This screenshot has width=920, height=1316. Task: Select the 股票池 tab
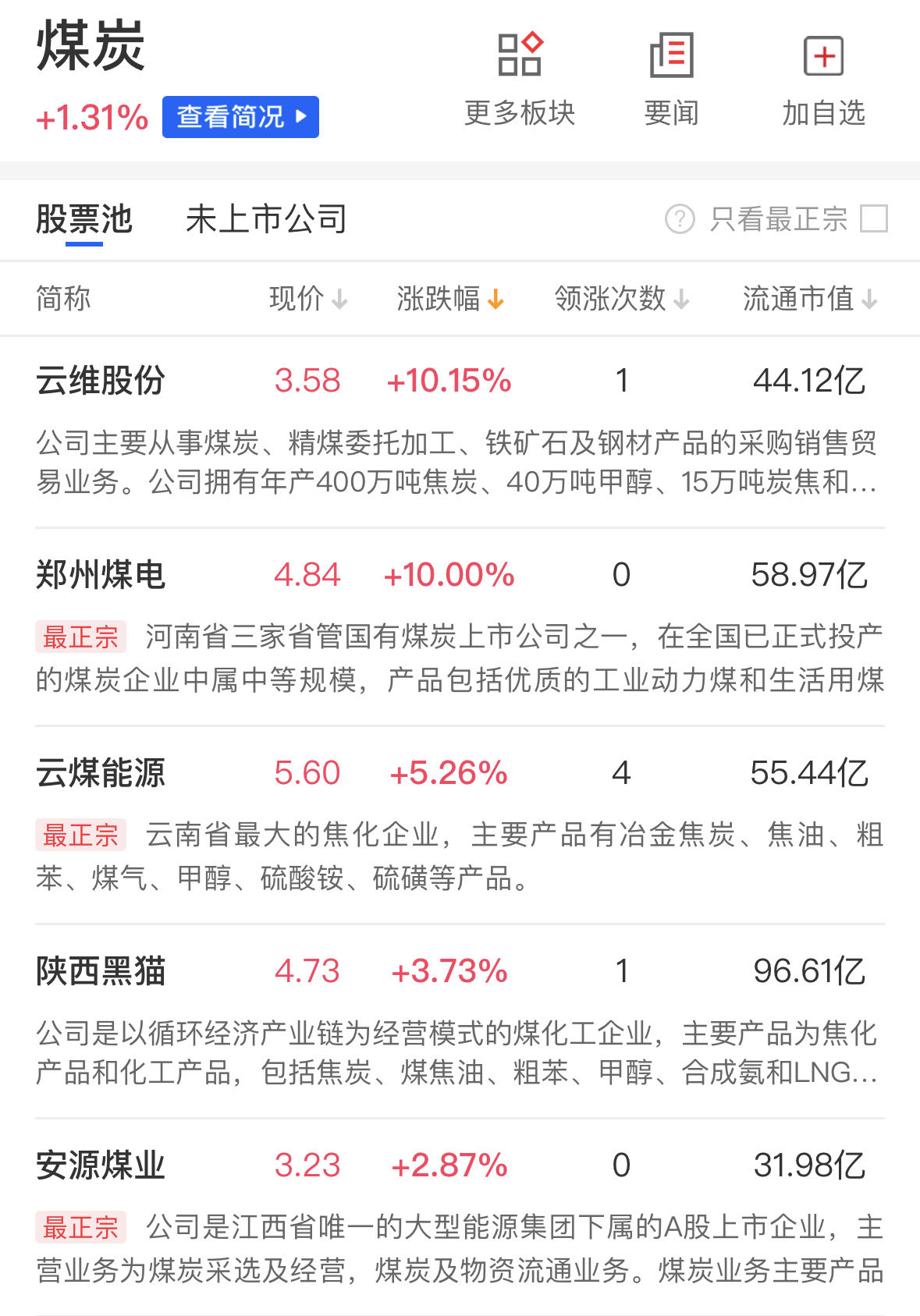pyautogui.click(x=84, y=219)
